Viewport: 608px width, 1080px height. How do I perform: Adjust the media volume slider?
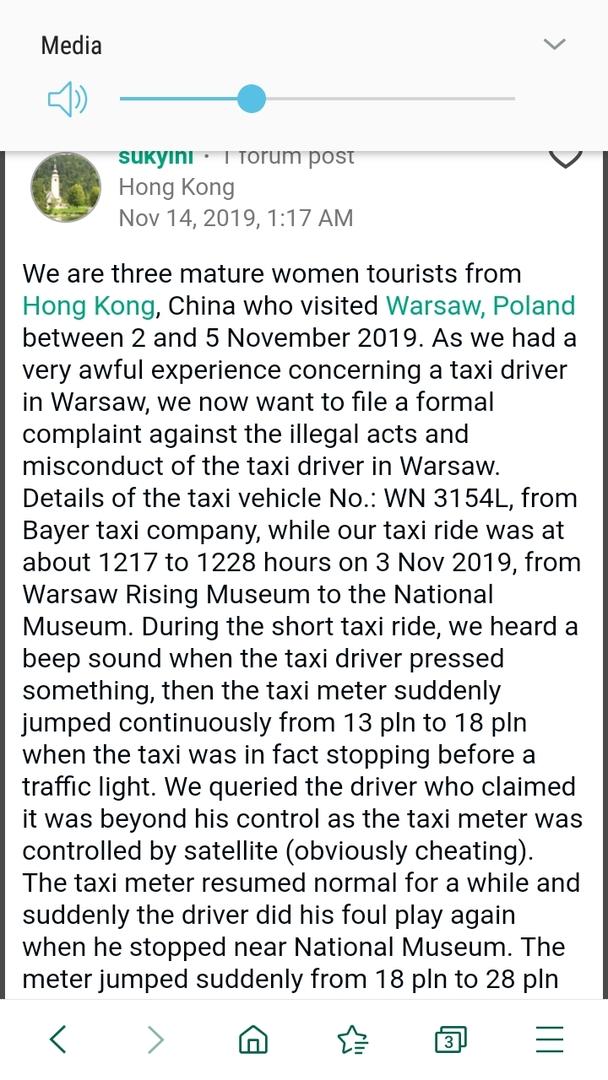[x=317, y=98]
